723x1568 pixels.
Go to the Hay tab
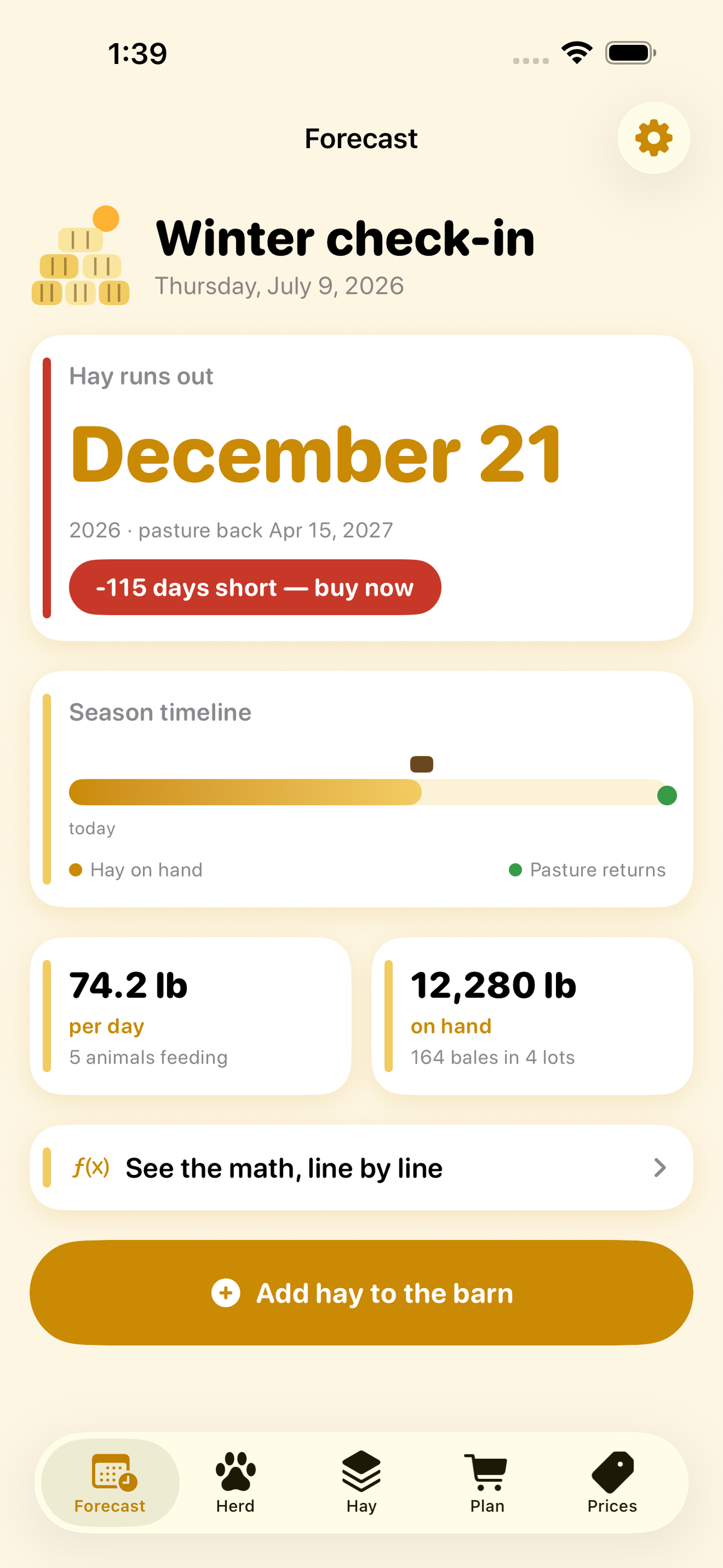[x=361, y=1483]
